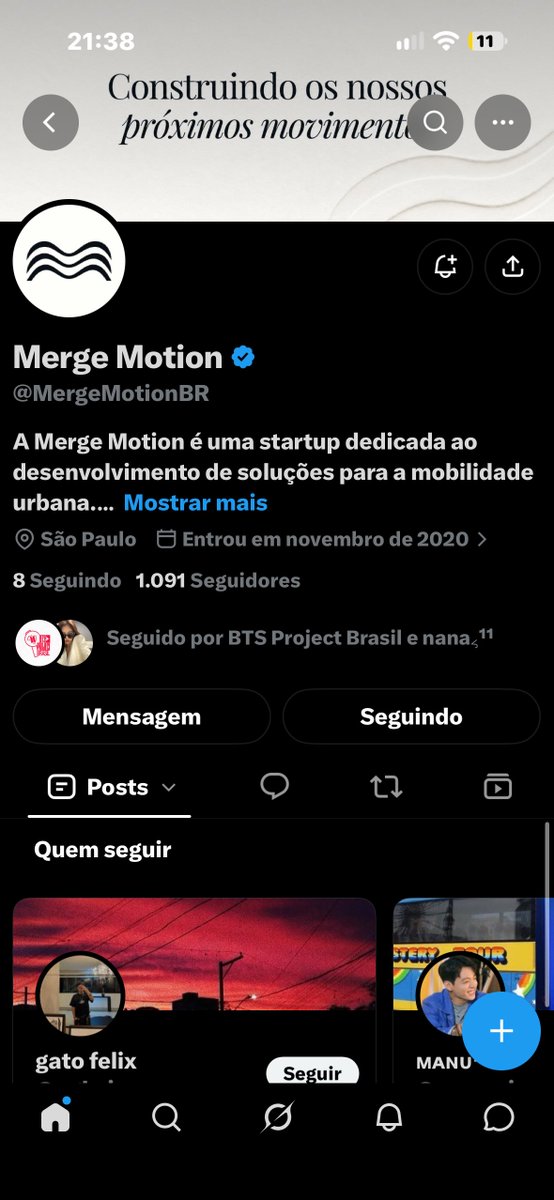Share the Merge Motion profile
The image size is (554, 1200).
point(512,266)
